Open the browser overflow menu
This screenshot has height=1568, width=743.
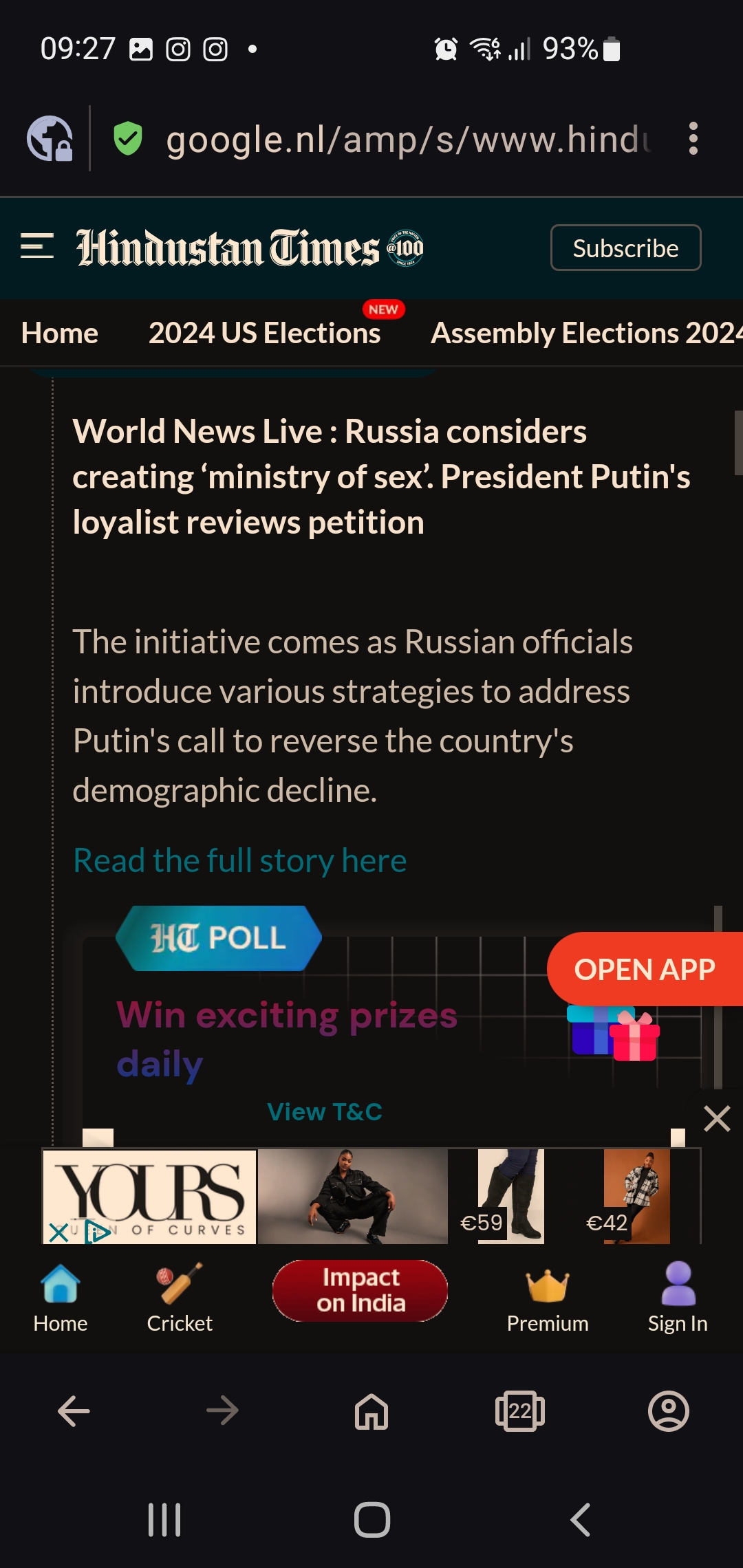(693, 139)
